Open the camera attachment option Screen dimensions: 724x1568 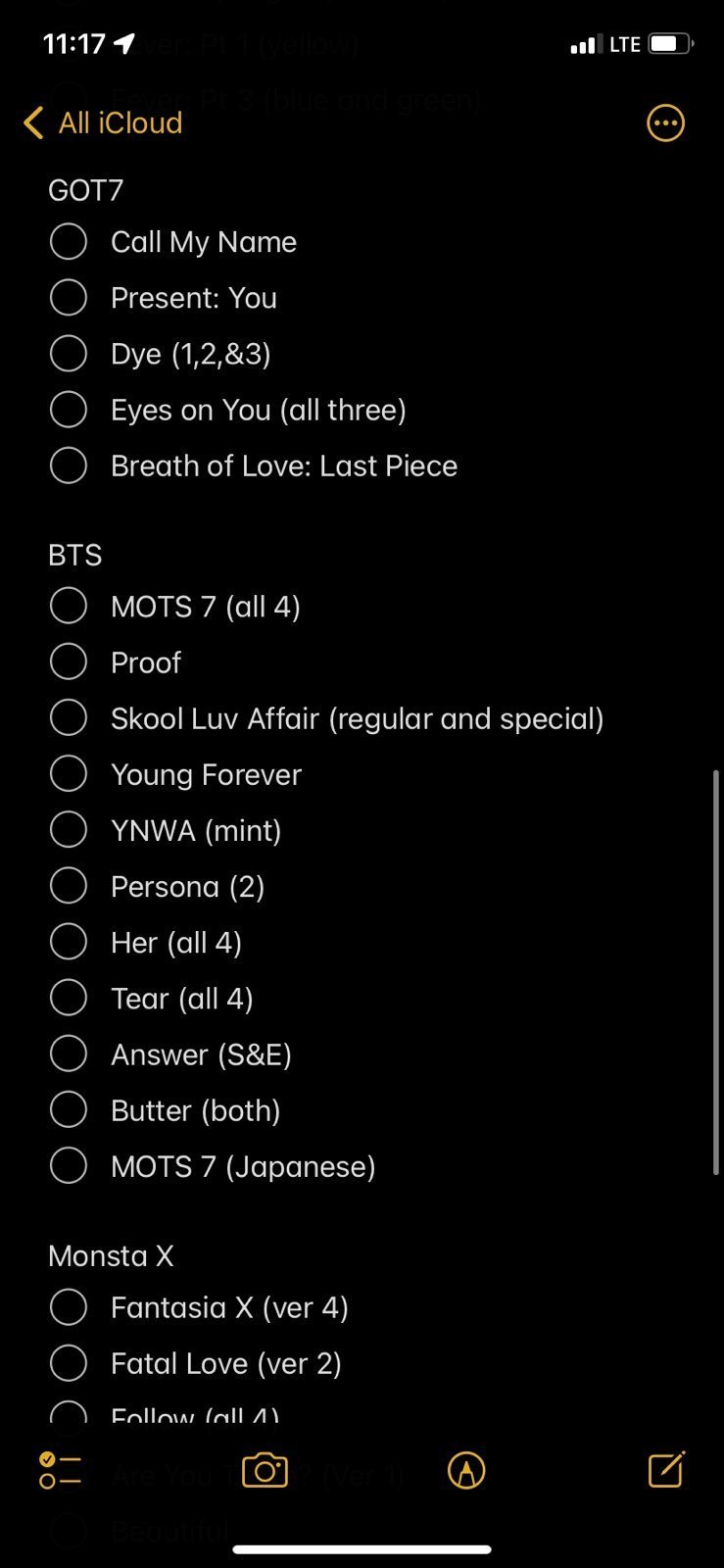265,1470
